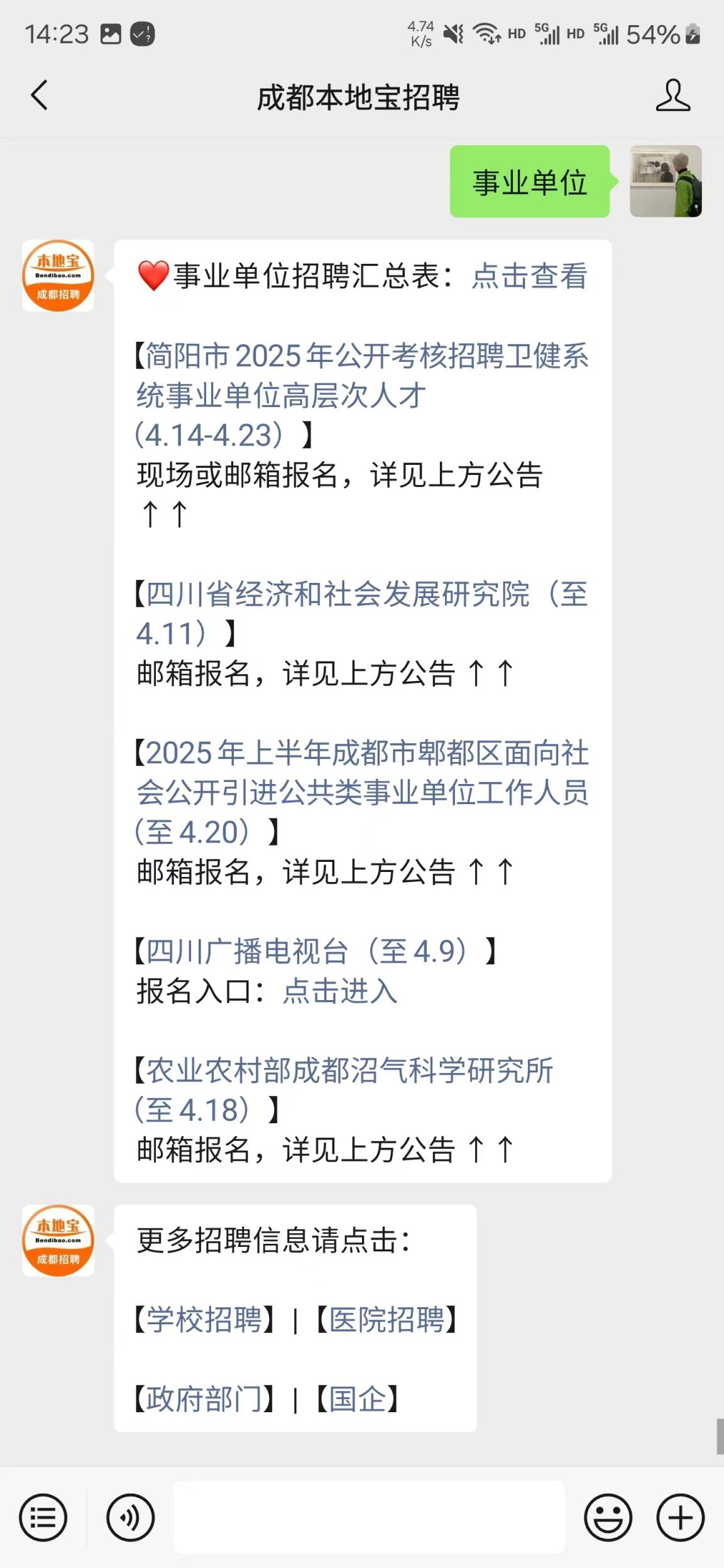
Task: Focus the message input field
Action: [x=369, y=1517]
